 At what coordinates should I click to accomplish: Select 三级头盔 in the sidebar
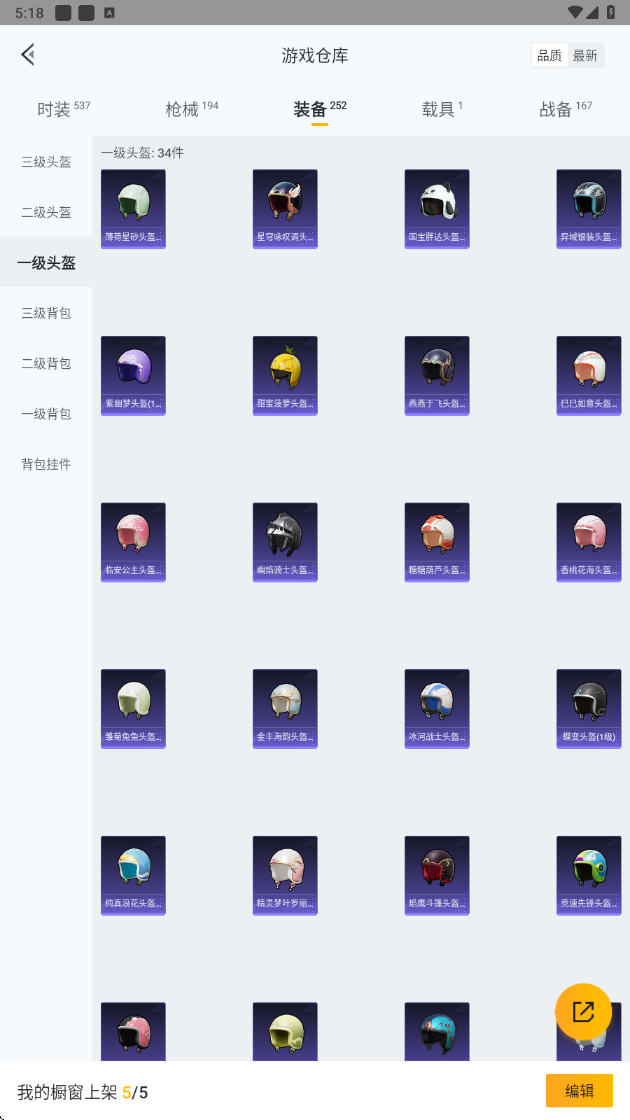click(46, 162)
